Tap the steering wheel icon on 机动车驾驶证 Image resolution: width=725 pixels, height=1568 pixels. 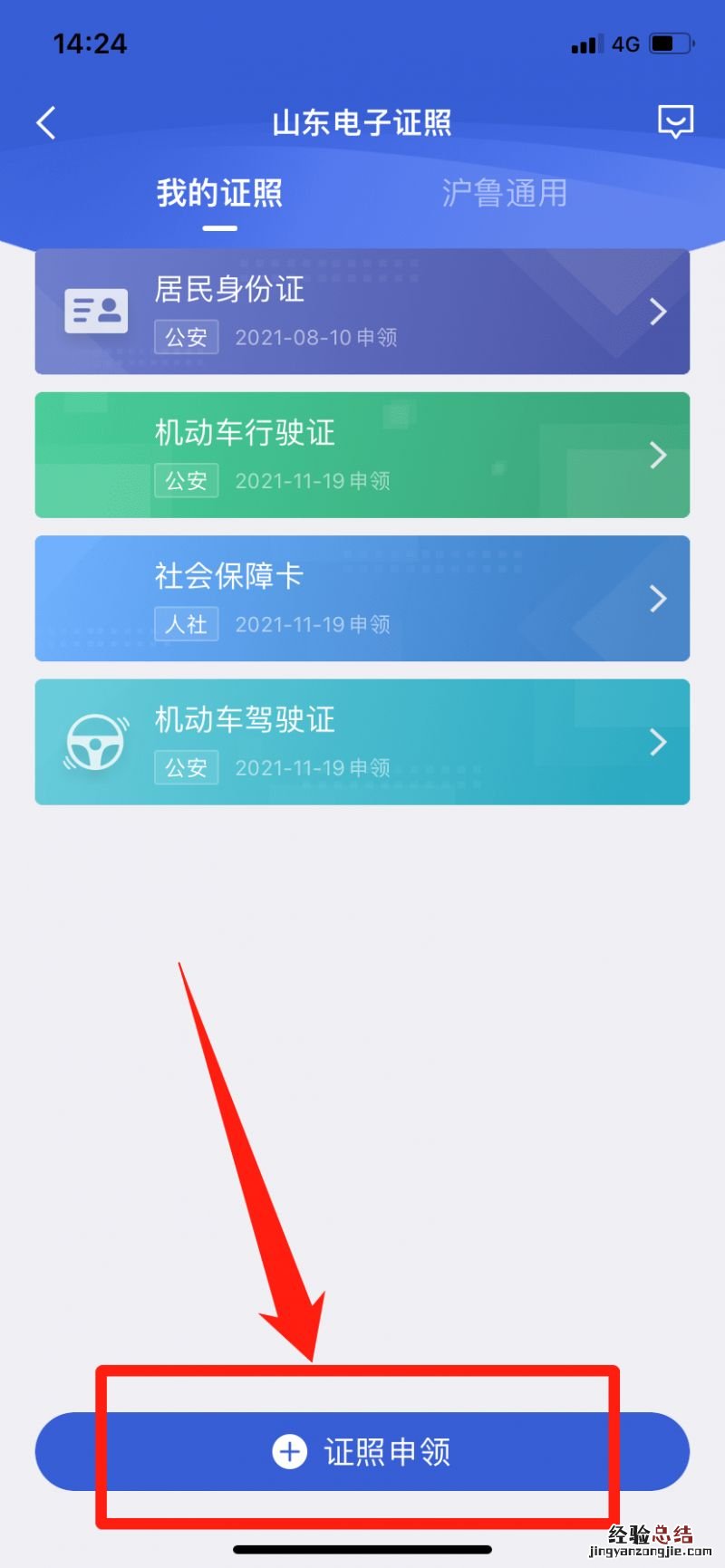(x=96, y=741)
